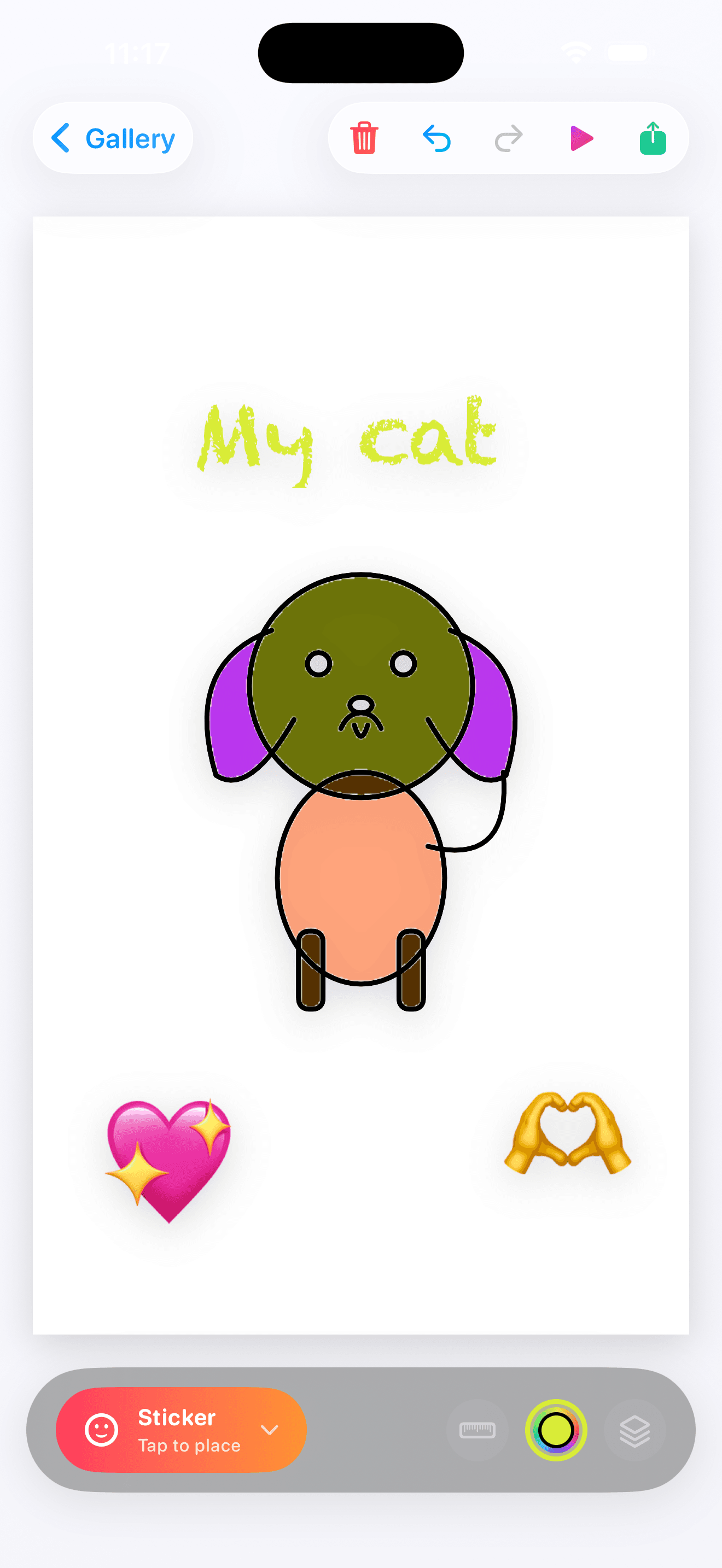This screenshot has height=1568, width=722.
Task: Share the drawing
Action: pos(653,138)
